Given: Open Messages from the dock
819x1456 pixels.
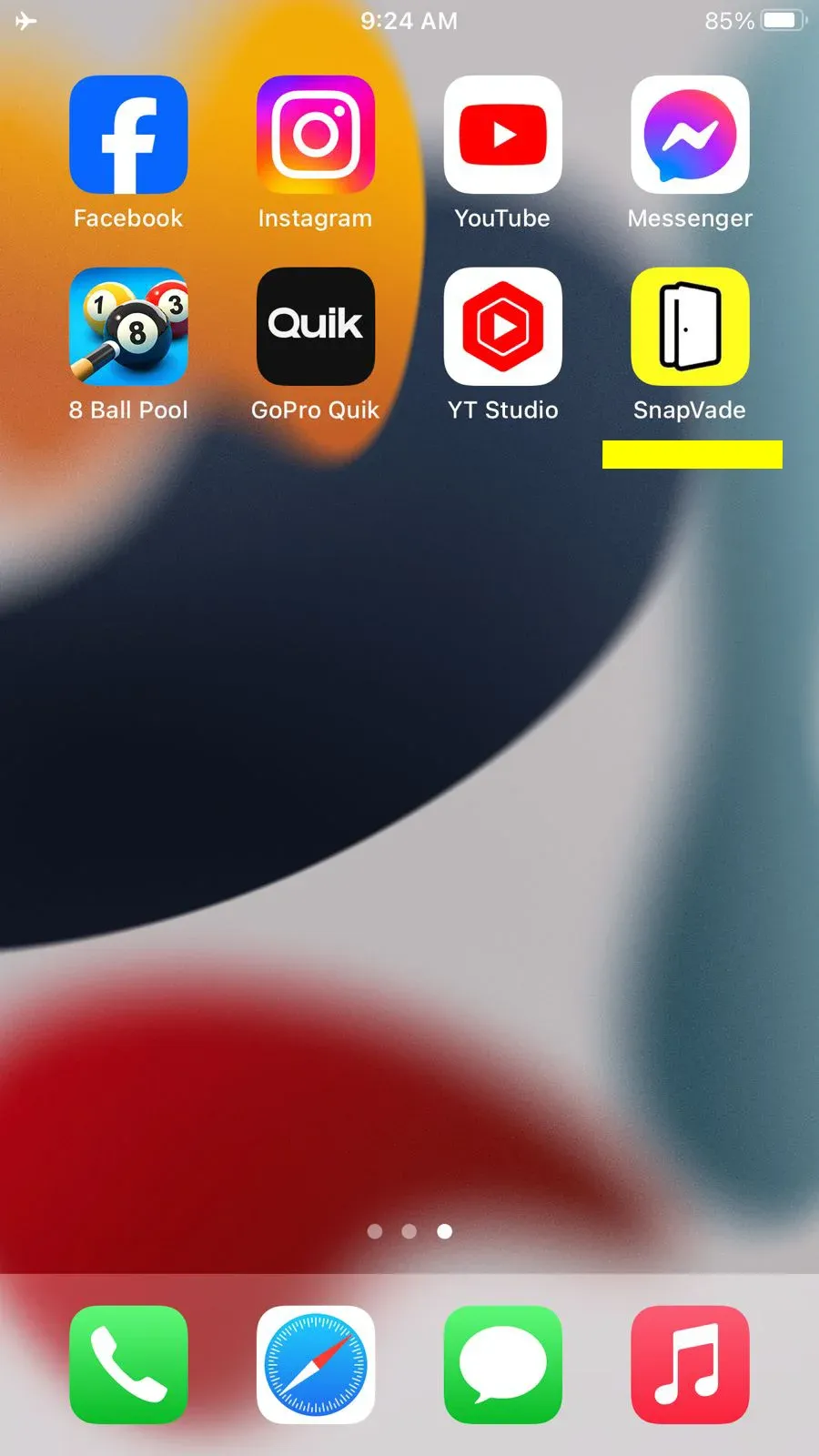Looking at the screenshot, I should coord(502,1364).
